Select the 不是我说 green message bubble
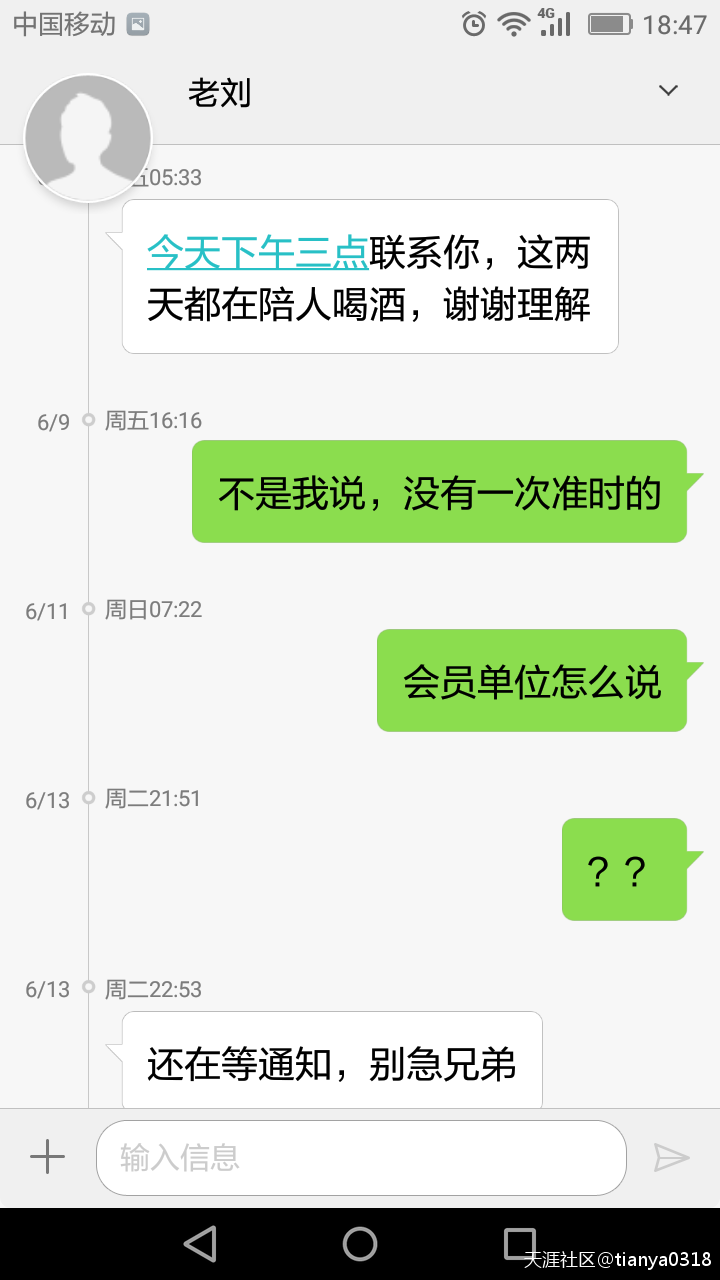The image size is (720, 1280). tap(440, 491)
